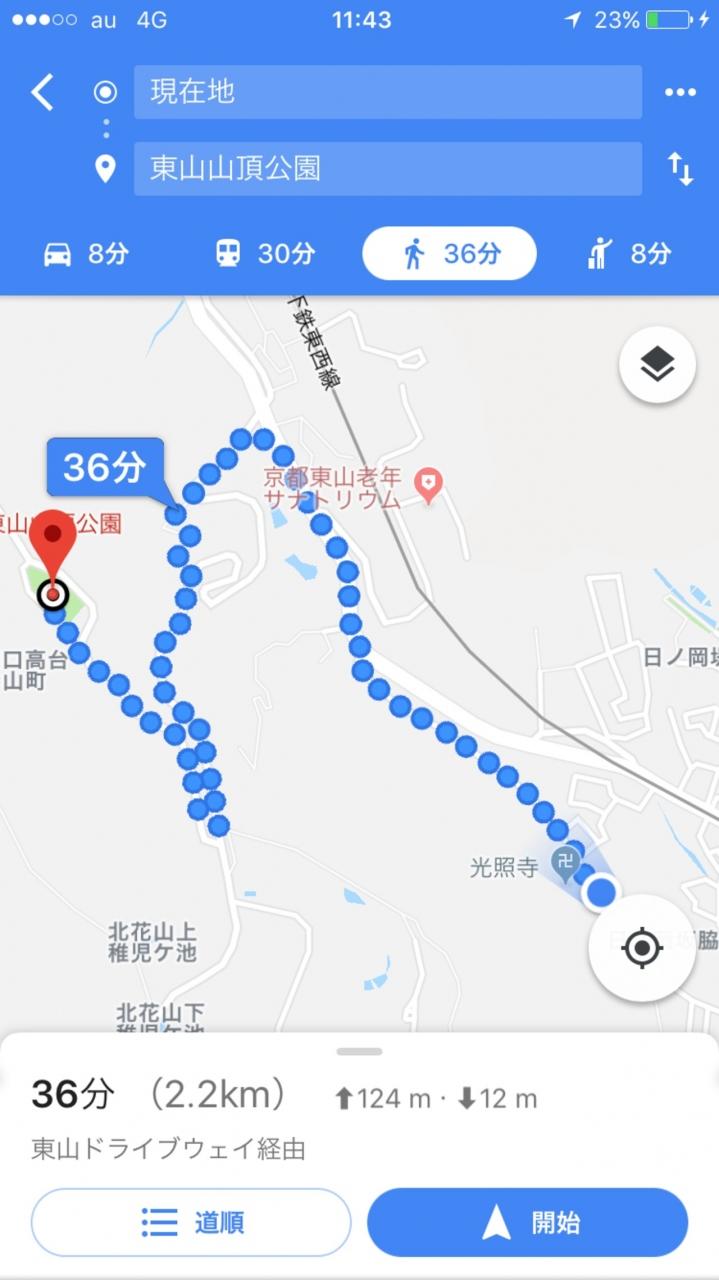This screenshot has width=719, height=1280.
Task: Tap the 36分 route time label
Action: click(x=104, y=466)
